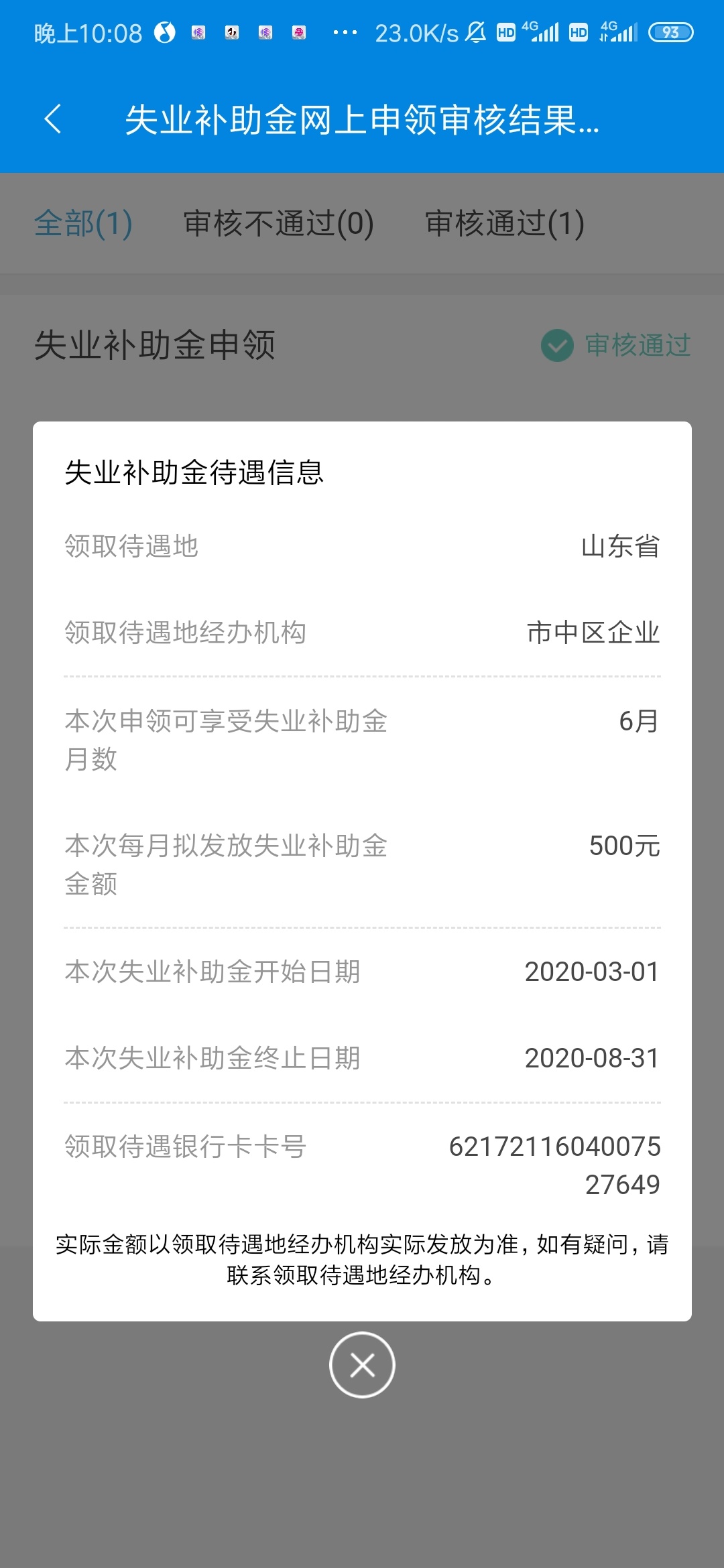This screenshot has height=1568, width=724.
Task: Switch to the 全部(1) tab
Action: coord(84,223)
